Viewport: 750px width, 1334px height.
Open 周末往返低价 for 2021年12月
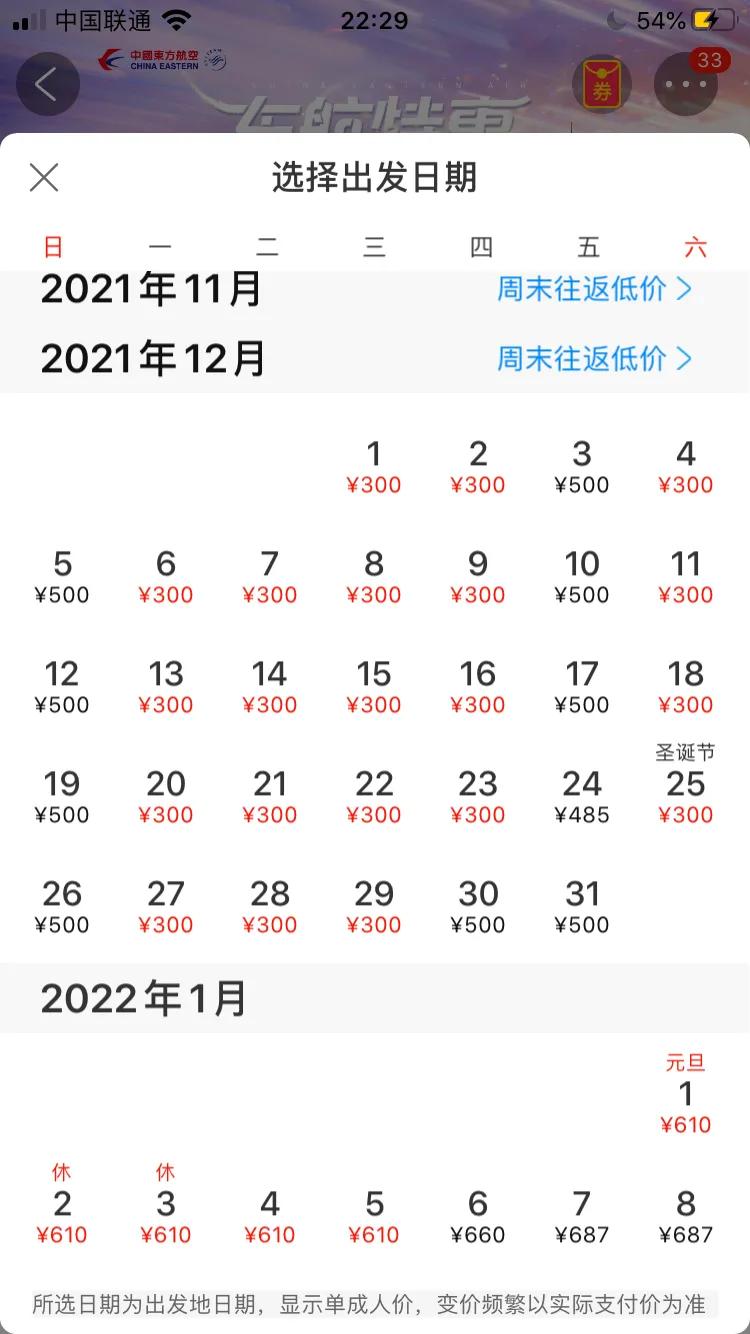pyautogui.click(x=594, y=358)
